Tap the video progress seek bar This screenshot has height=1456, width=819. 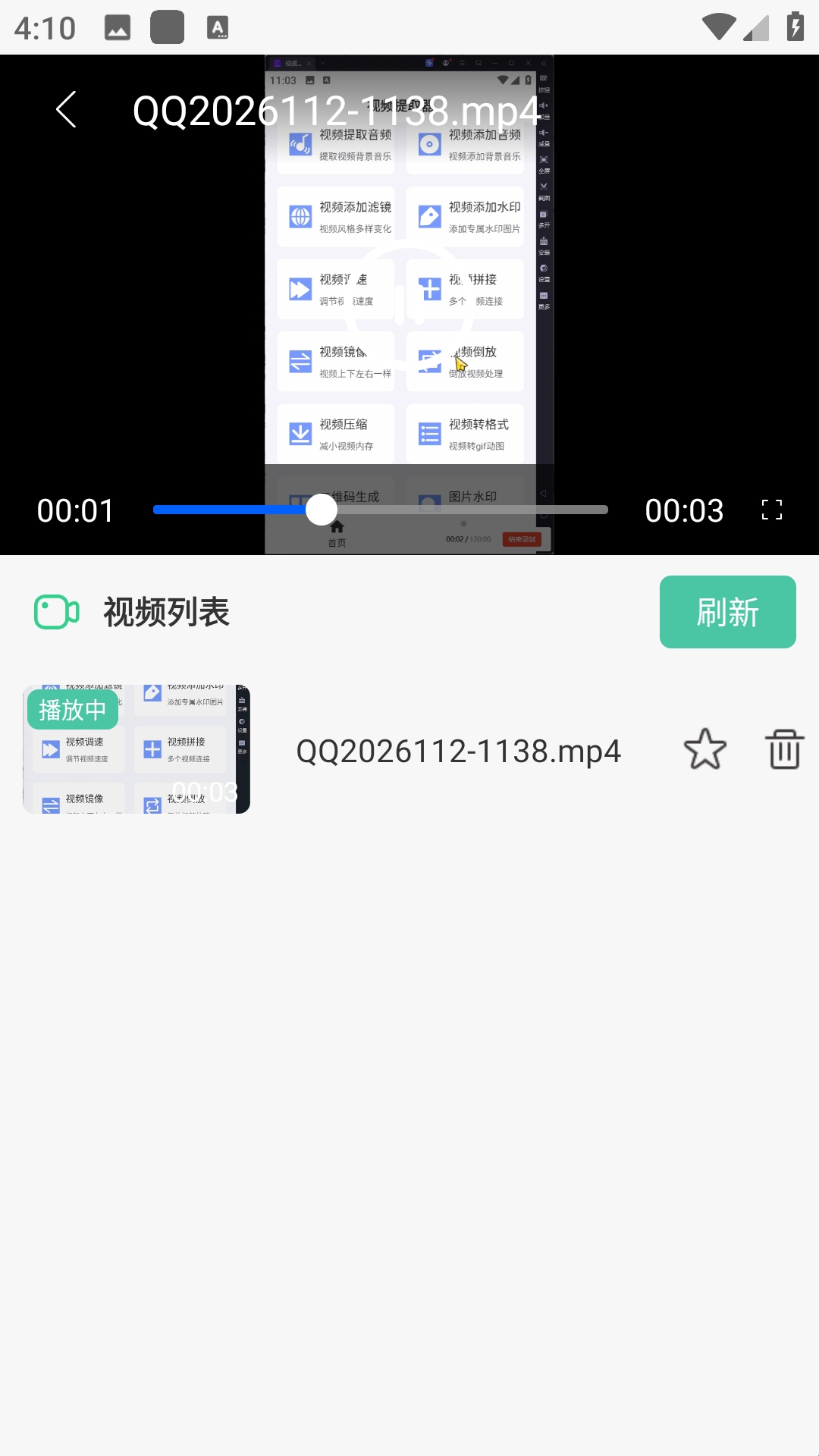(x=455, y=510)
